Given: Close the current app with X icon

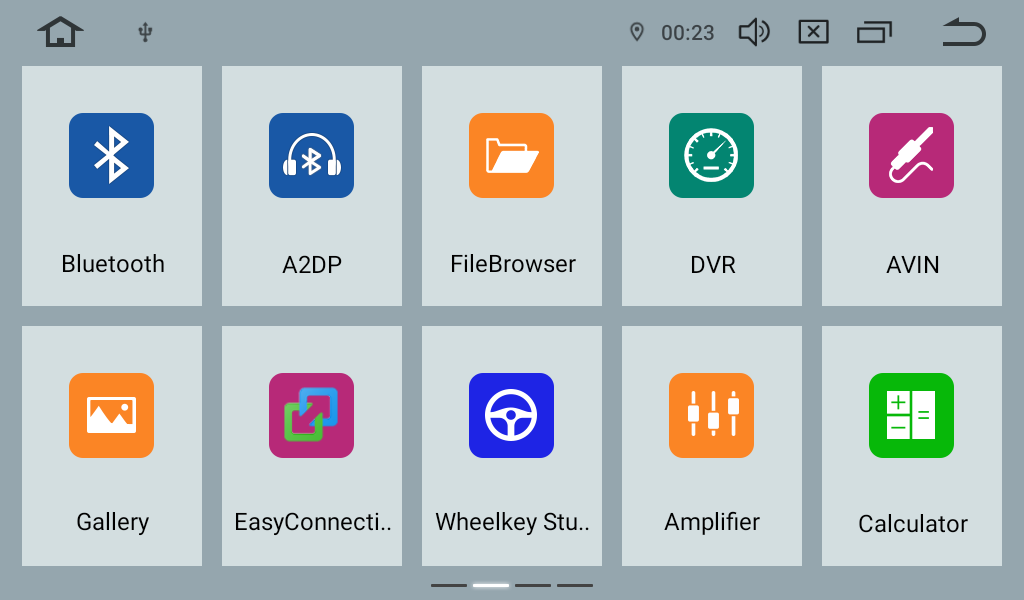Looking at the screenshot, I should 813,32.
